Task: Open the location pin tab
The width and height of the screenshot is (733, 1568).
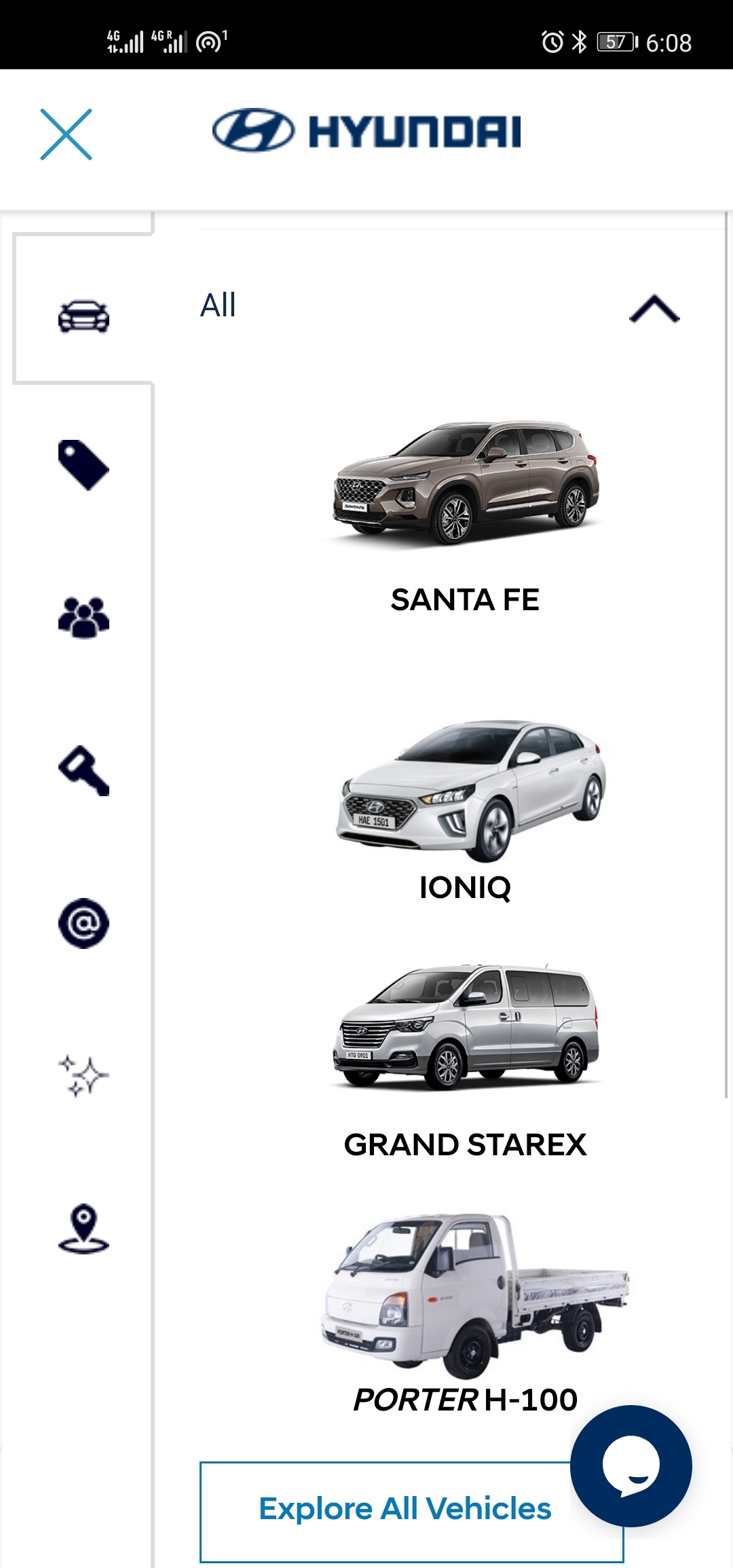Action: [x=83, y=1229]
